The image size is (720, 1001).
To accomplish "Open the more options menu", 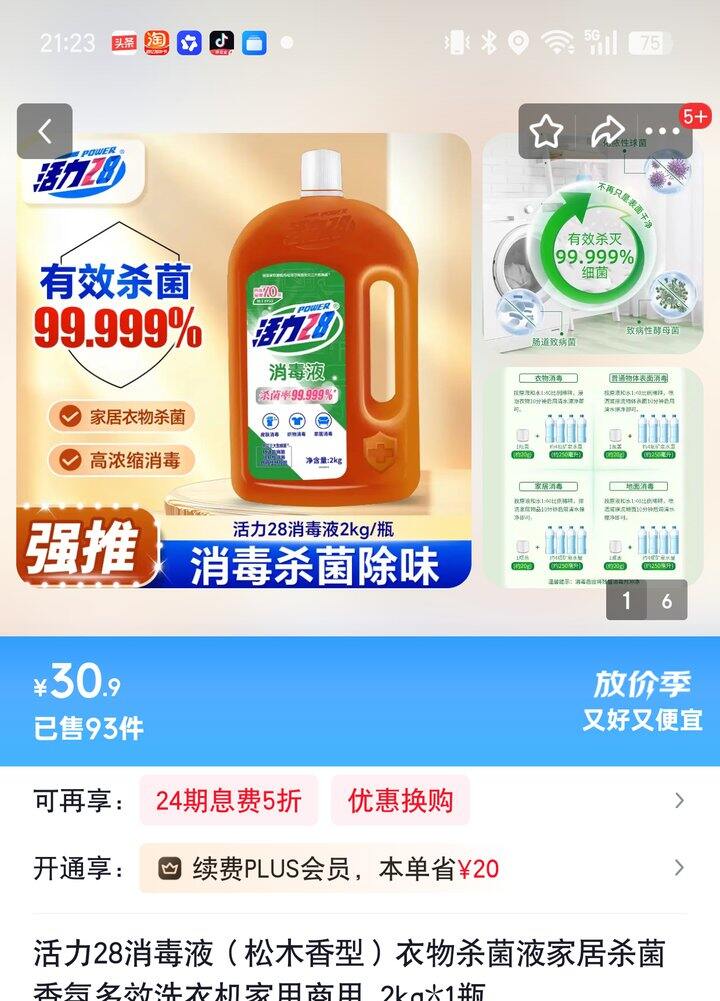I will click(663, 131).
